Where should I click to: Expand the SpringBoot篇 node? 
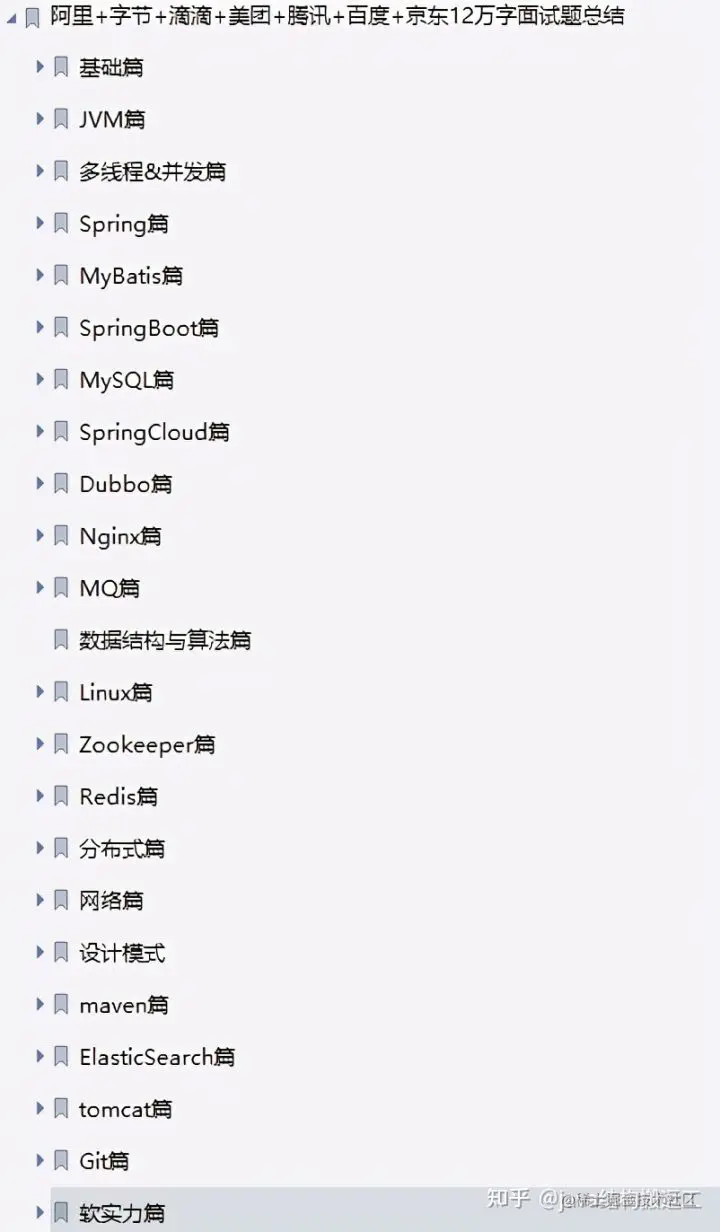pyautogui.click(x=40, y=327)
